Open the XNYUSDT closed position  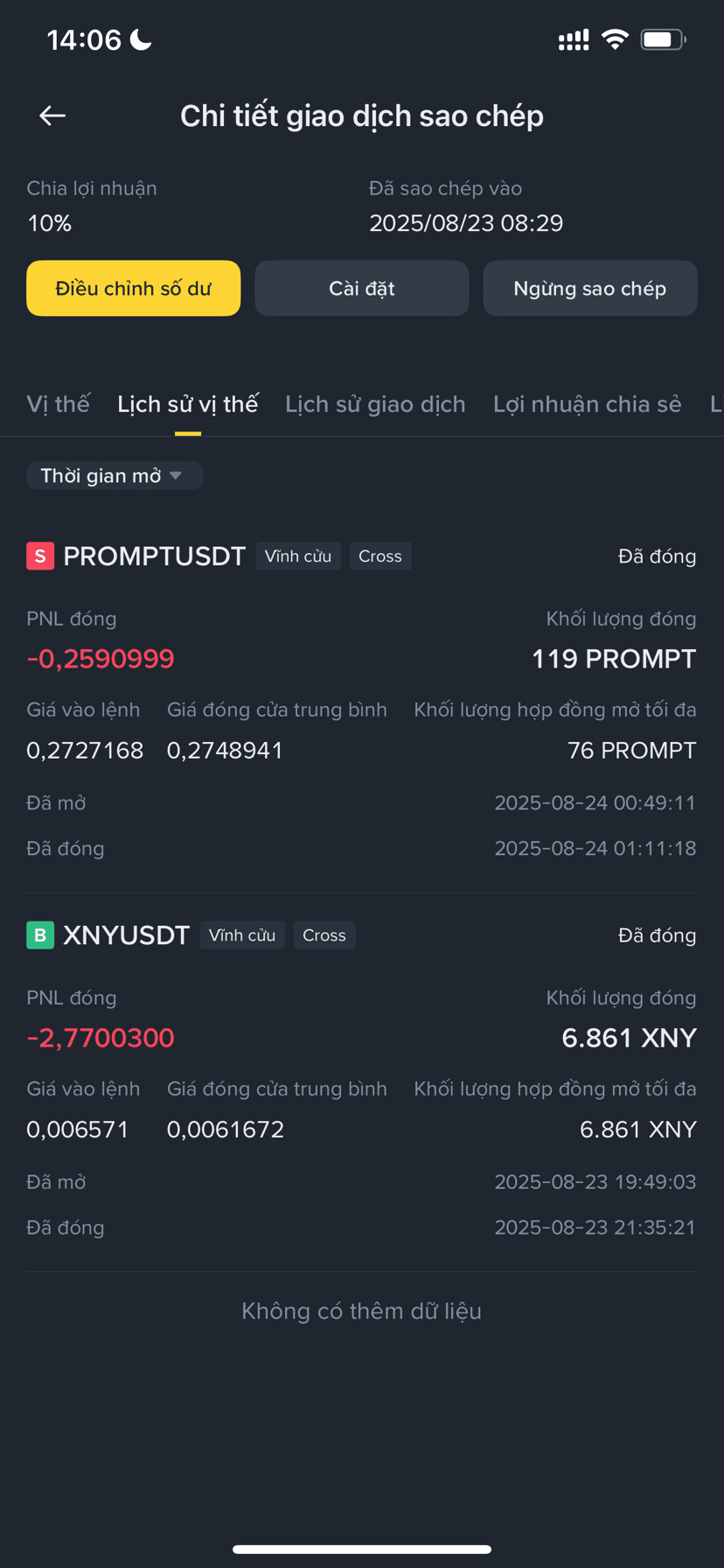pyautogui.click(x=127, y=935)
